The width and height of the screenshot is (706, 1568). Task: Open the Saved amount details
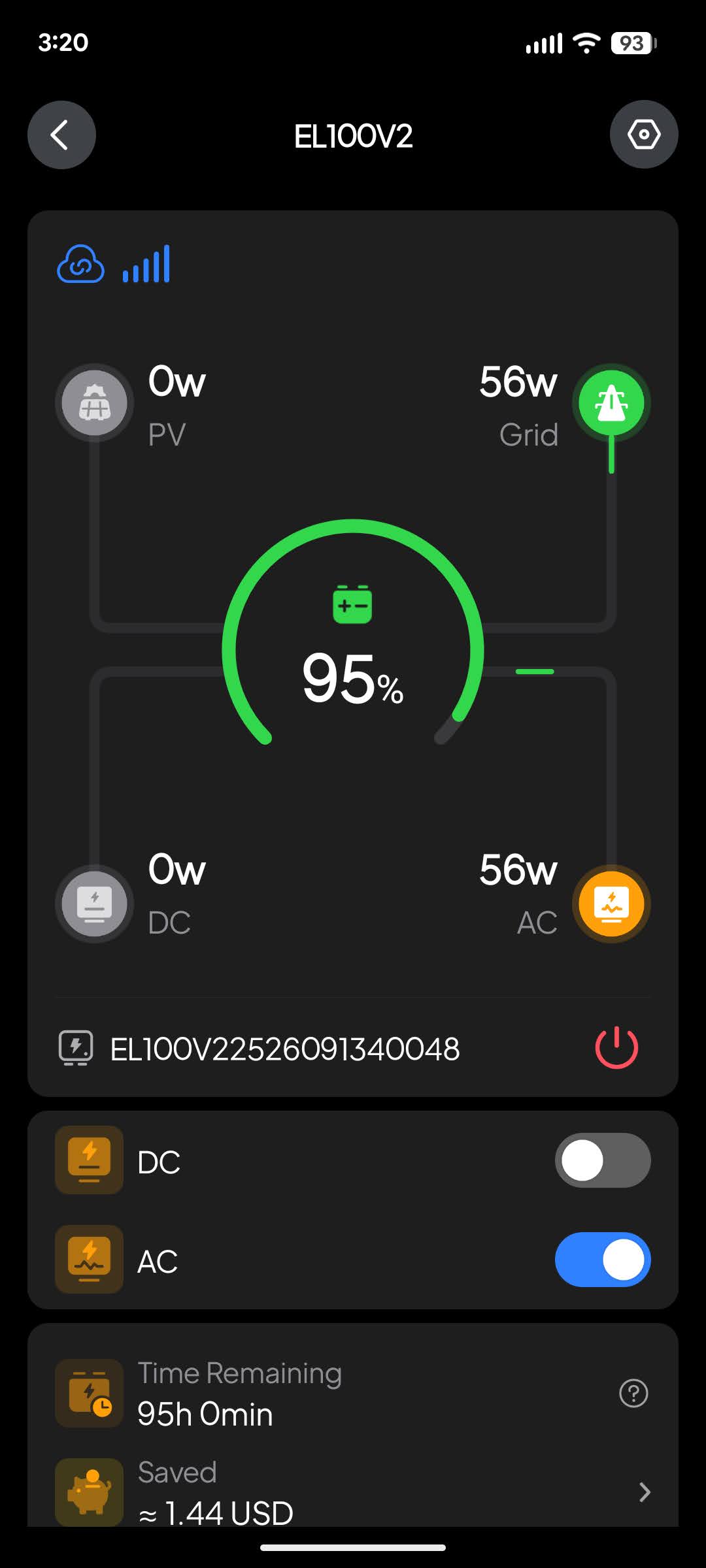coord(643,1492)
